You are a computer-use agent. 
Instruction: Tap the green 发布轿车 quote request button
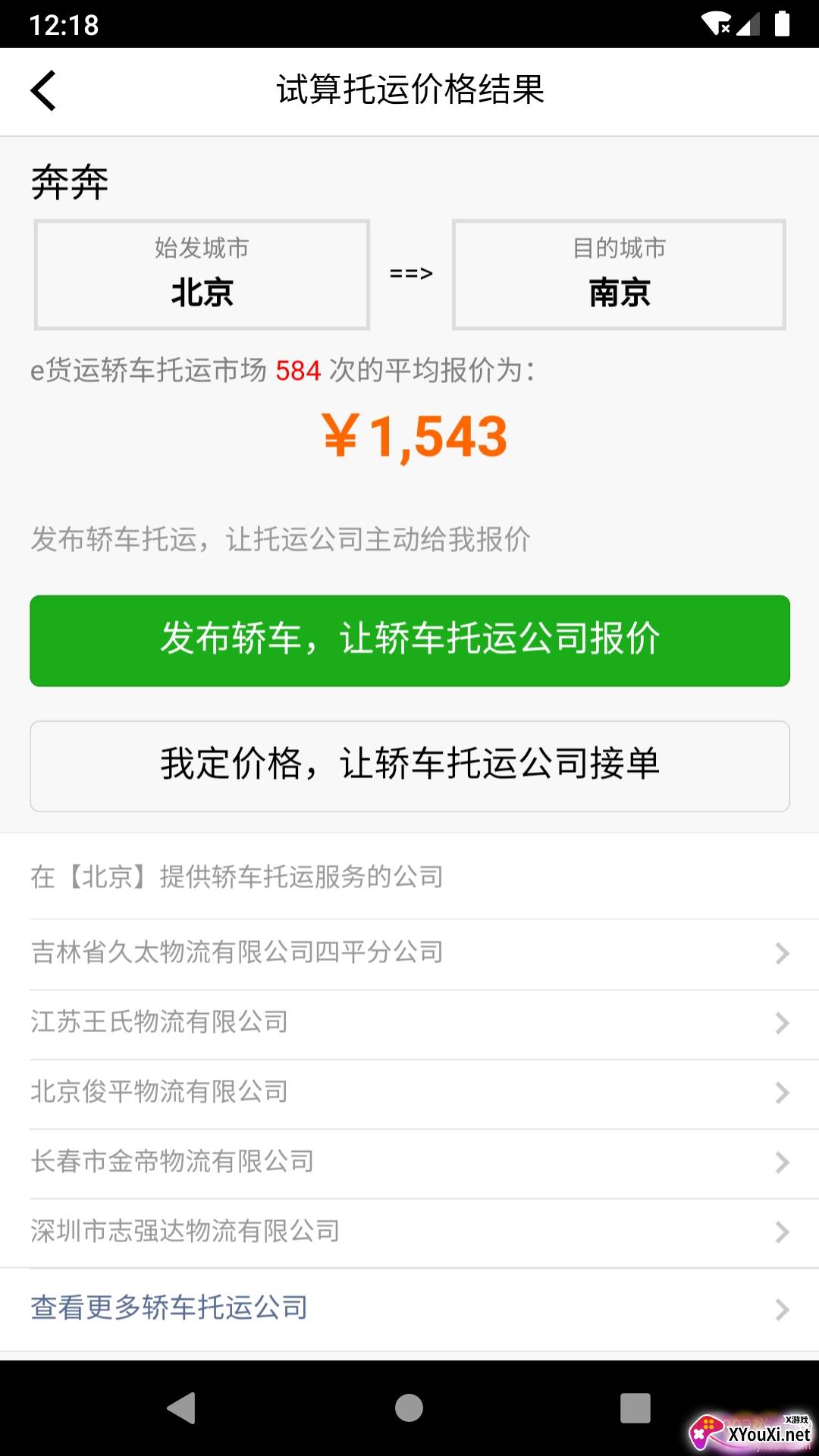point(409,641)
